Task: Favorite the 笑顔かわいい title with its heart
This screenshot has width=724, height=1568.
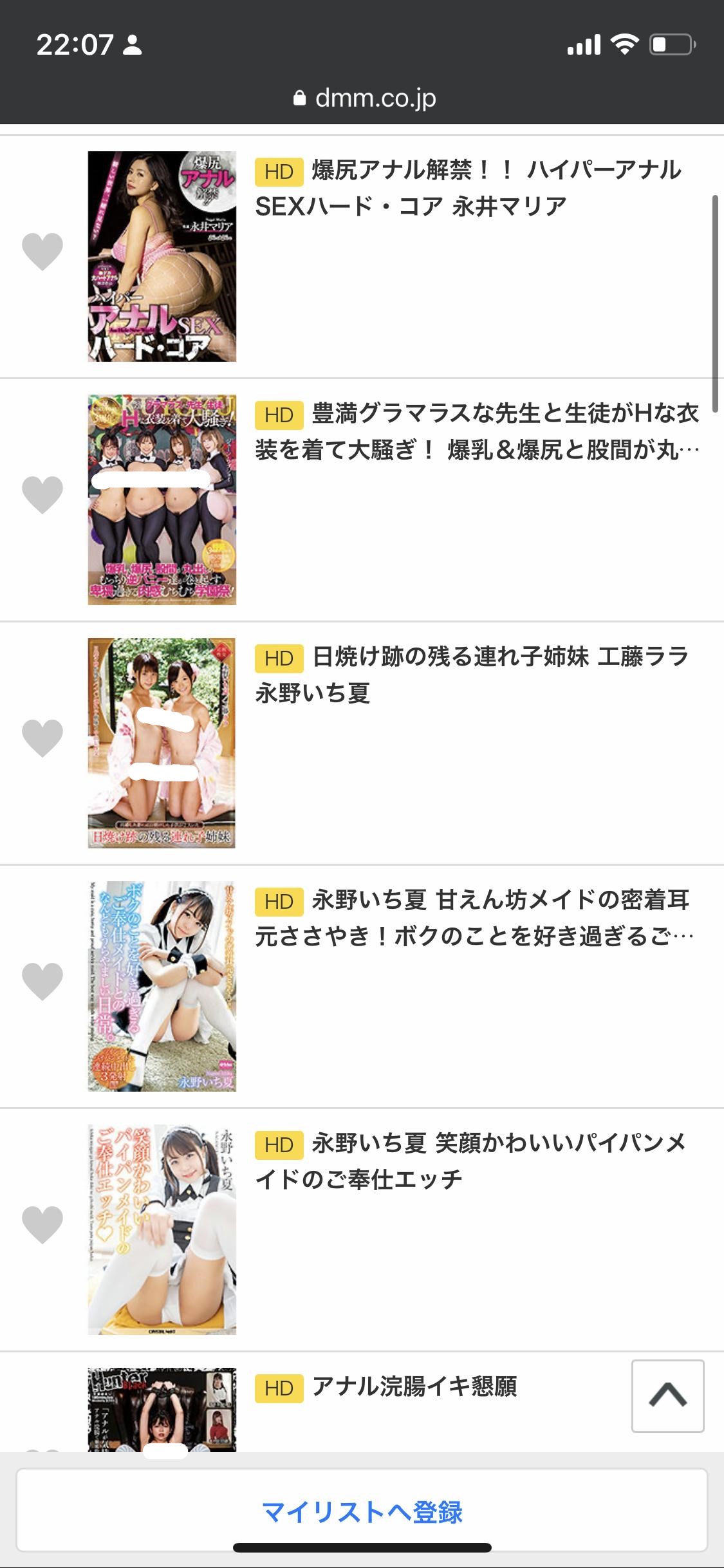Action: (42, 1224)
